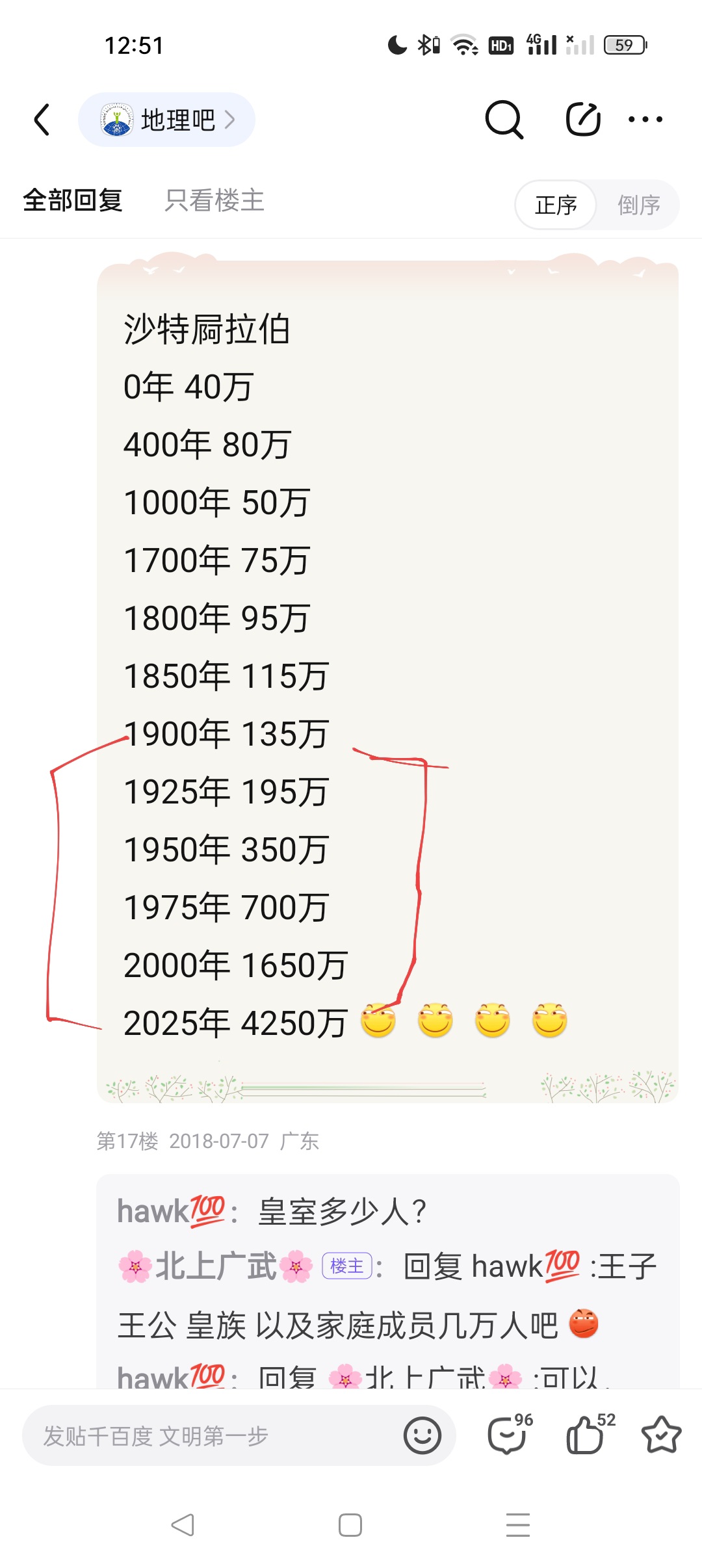Open the emoji picker smiley icon

coord(422,1435)
